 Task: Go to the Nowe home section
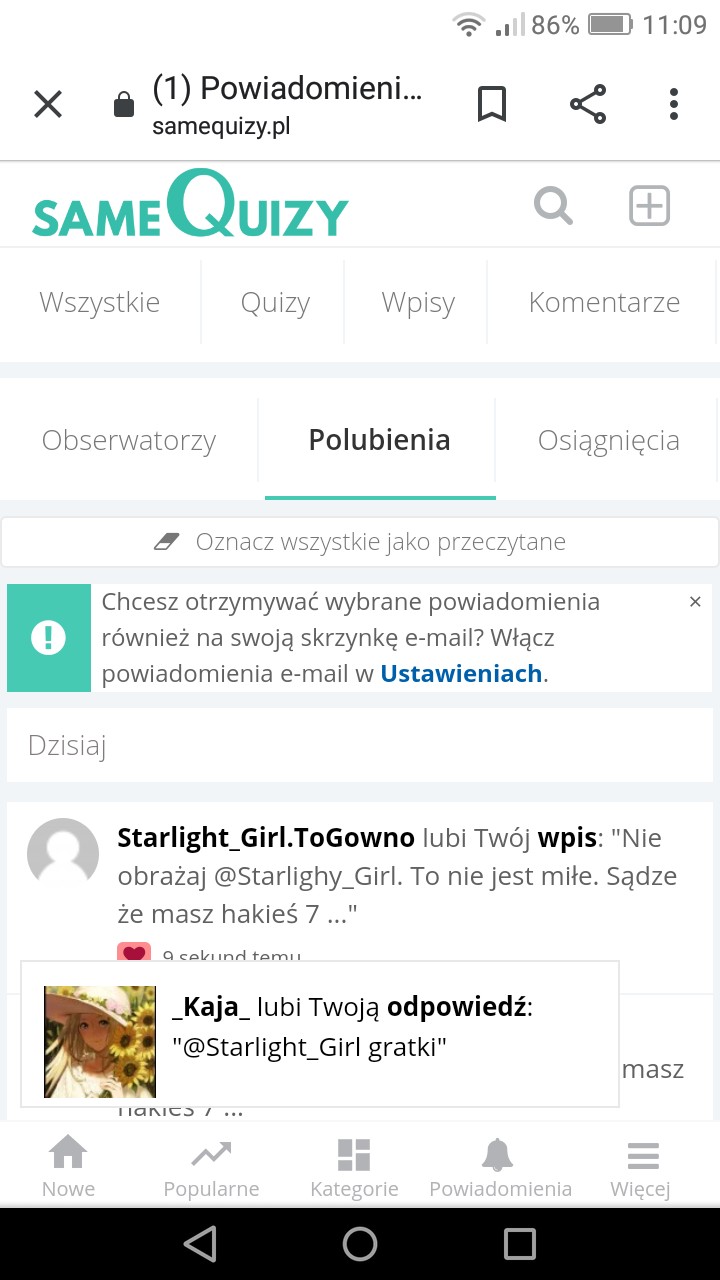pyautogui.click(x=68, y=1166)
